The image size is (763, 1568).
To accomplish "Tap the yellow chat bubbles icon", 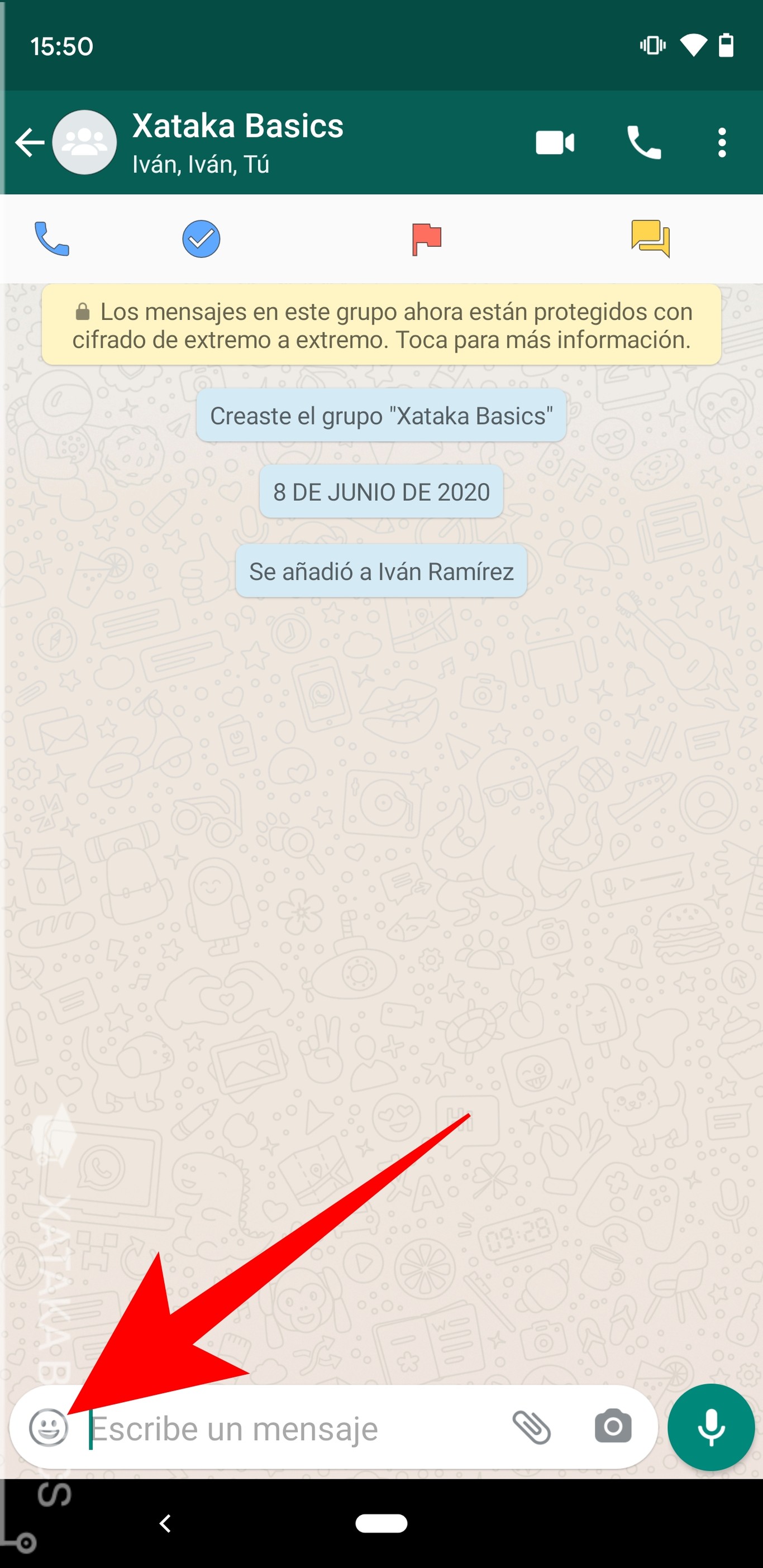I will pyautogui.click(x=650, y=238).
